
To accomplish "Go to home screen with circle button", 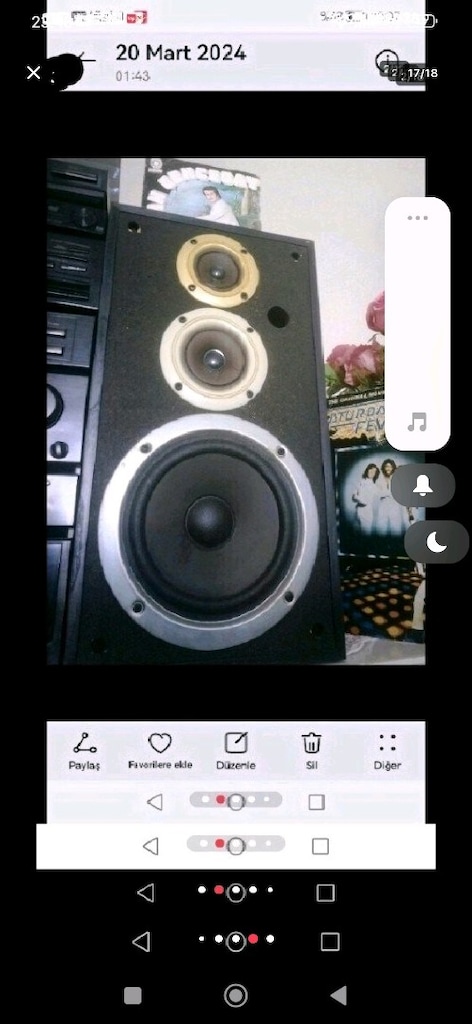I will coord(236,995).
